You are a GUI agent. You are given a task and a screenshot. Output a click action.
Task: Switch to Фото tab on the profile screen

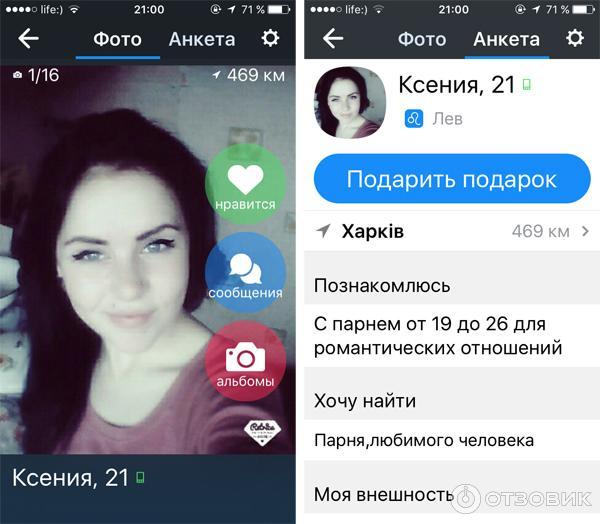(422, 40)
